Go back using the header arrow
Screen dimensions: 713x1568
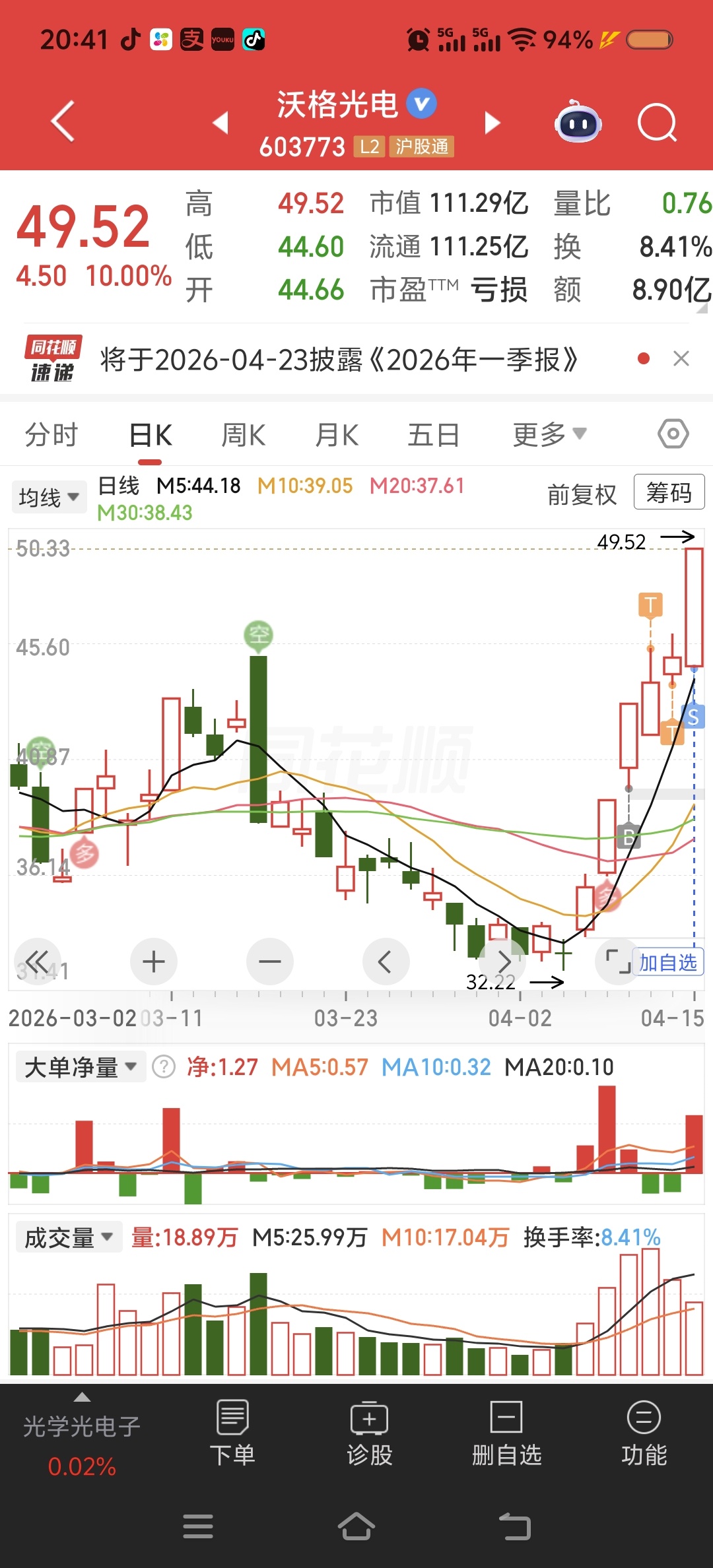click(63, 122)
